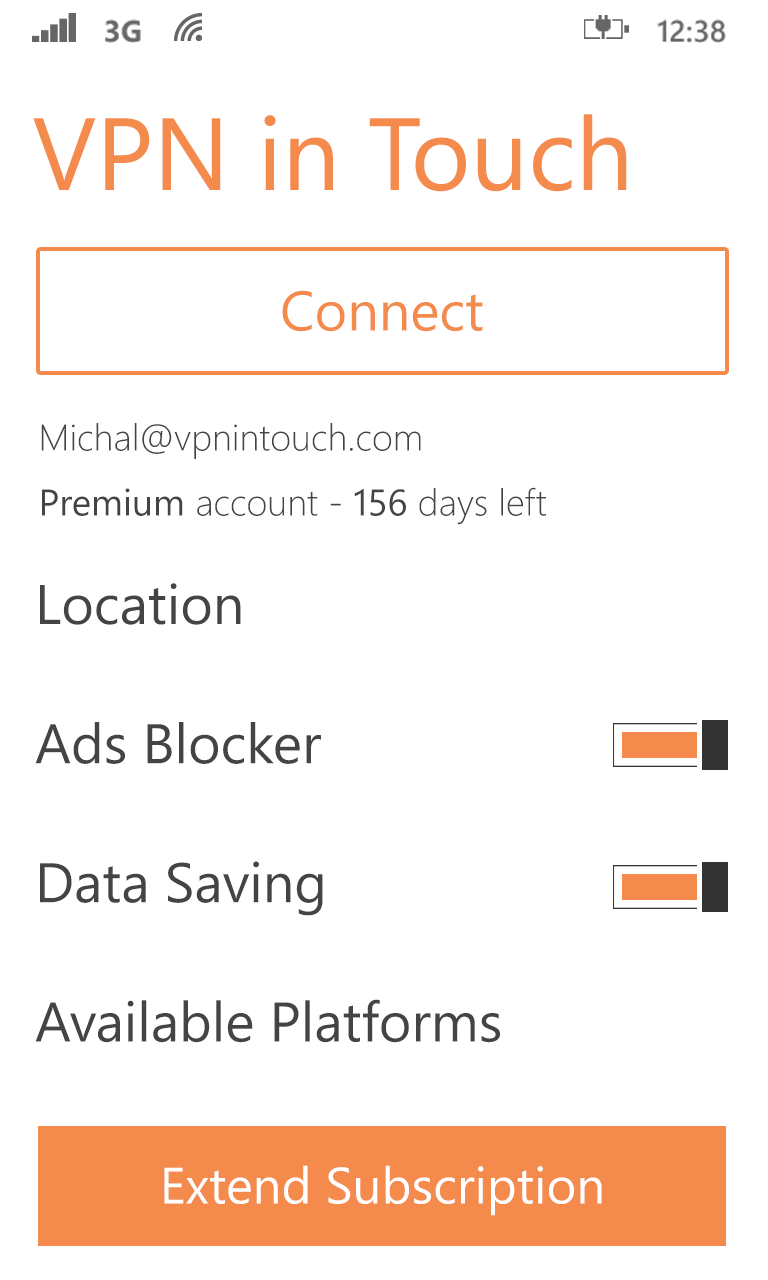Tap the Connect button
Image resolution: width=768 pixels, height=1280 pixels.
click(382, 311)
